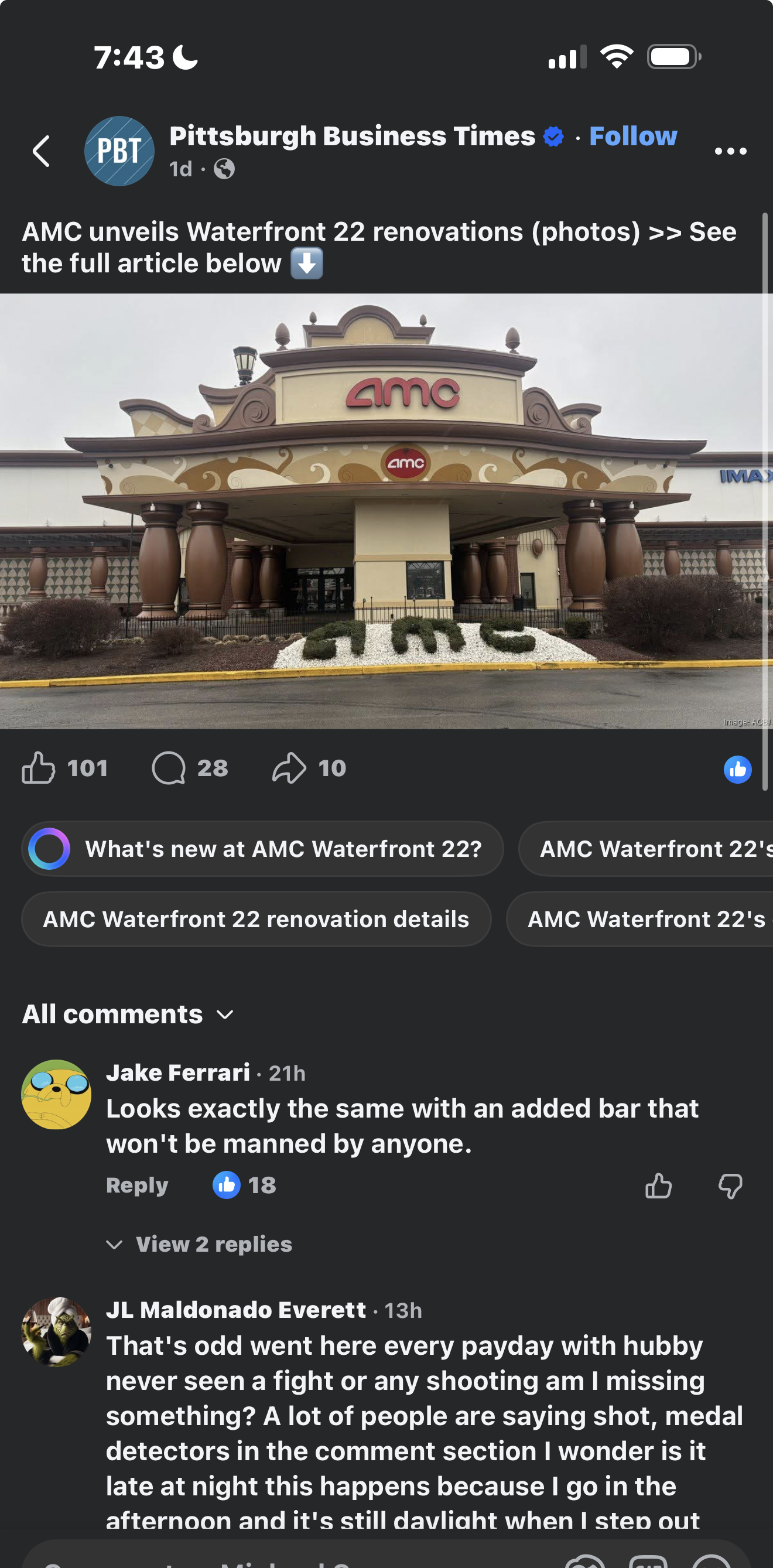773x1568 pixels.
Task: Select "AMC Waterfront 22 renovation details" chip
Action: click(256, 919)
